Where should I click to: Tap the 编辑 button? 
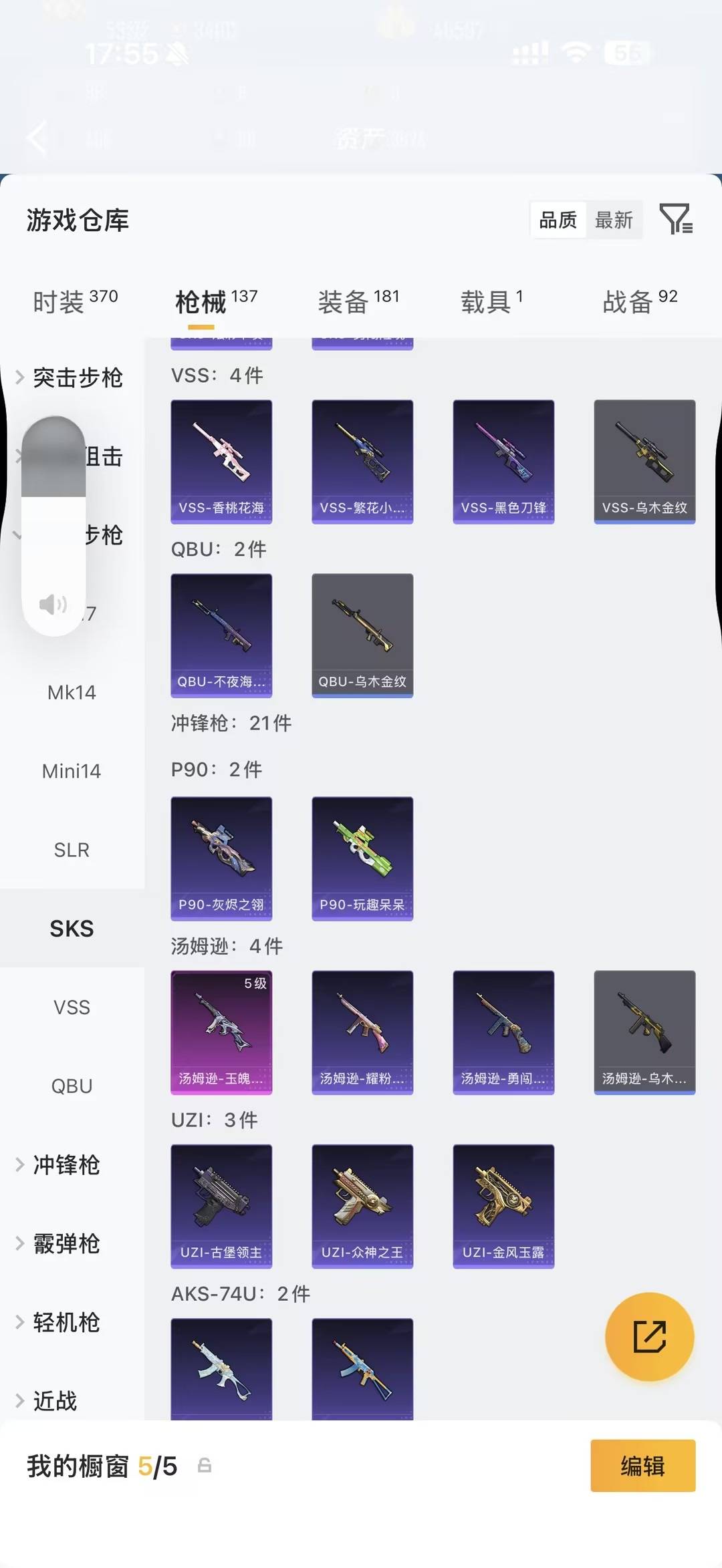tap(642, 1465)
